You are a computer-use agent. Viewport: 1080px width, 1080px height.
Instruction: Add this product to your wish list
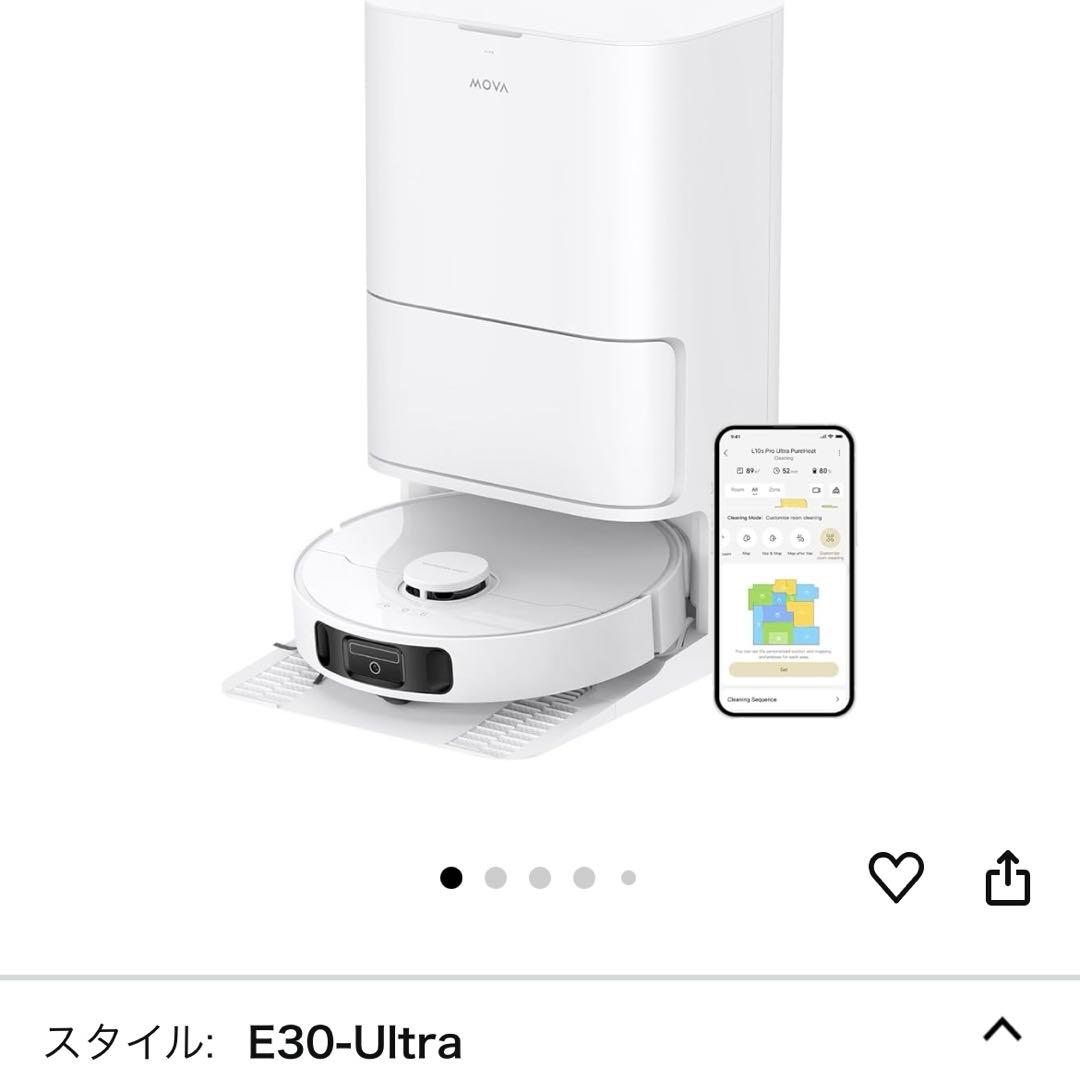click(x=895, y=878)
